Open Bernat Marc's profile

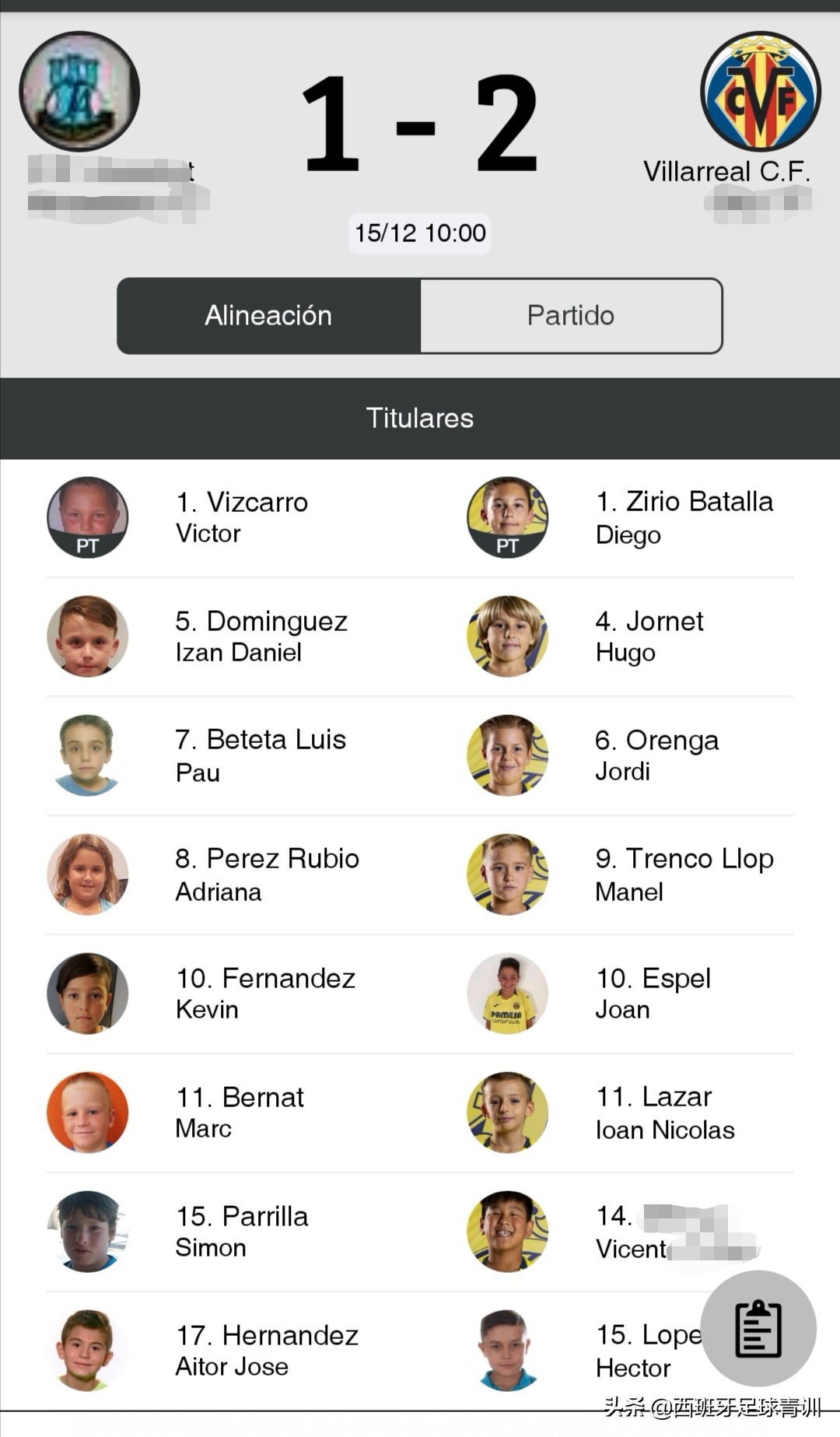tap(241, 1113)
